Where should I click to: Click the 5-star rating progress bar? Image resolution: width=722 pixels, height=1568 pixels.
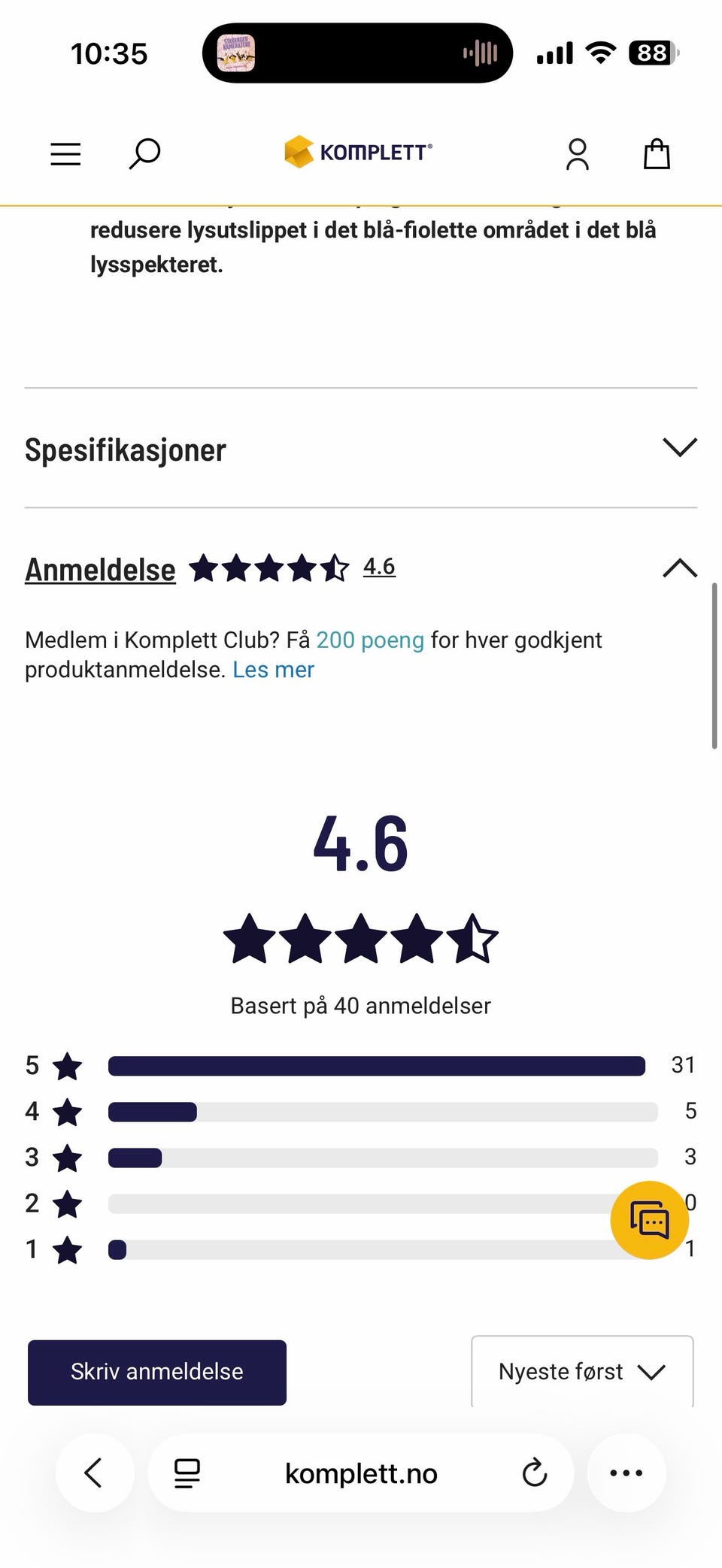point(376,1065)
